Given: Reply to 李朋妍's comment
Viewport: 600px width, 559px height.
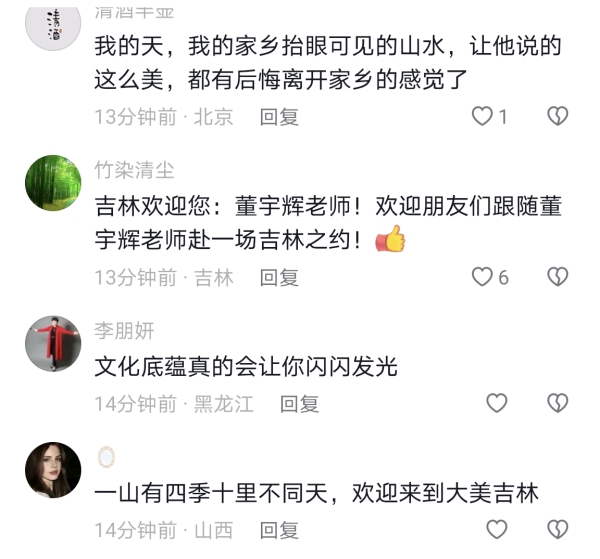Looking at the screenshot, I should point(299,403).
